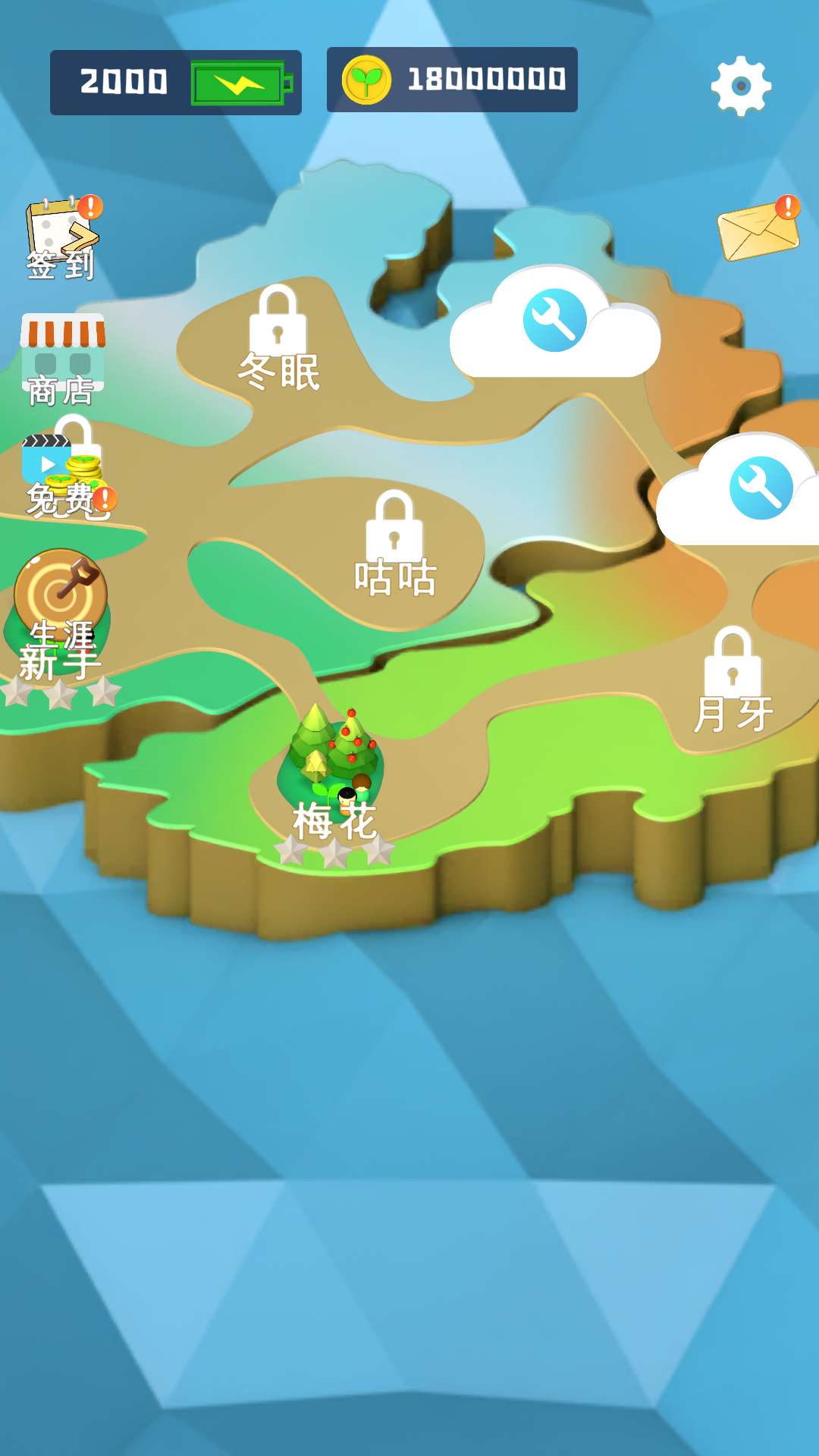Screen dimensions: 819x1456
Task: Open the settings gear
Action: point(741,86)
